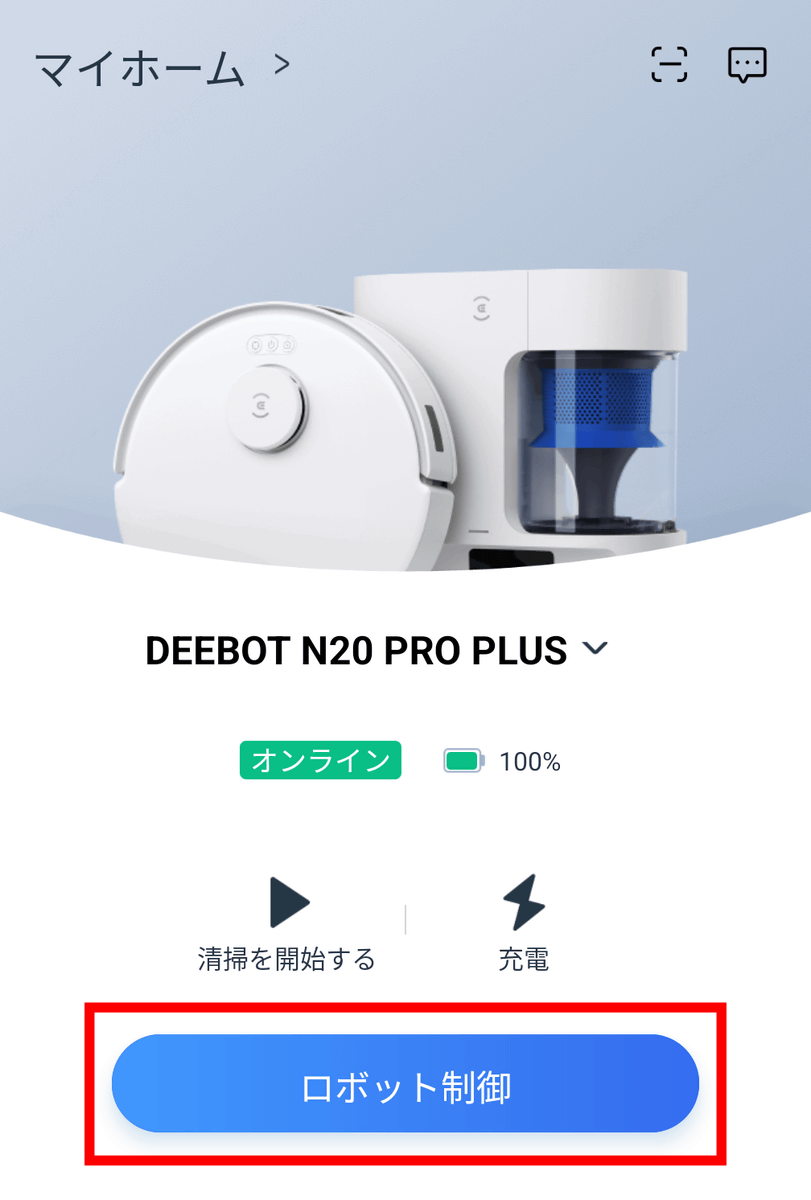Viewport: 811px width, 1200px height.
Task: Tap the オンライン status badge
Action: click(x=320, y=760)
